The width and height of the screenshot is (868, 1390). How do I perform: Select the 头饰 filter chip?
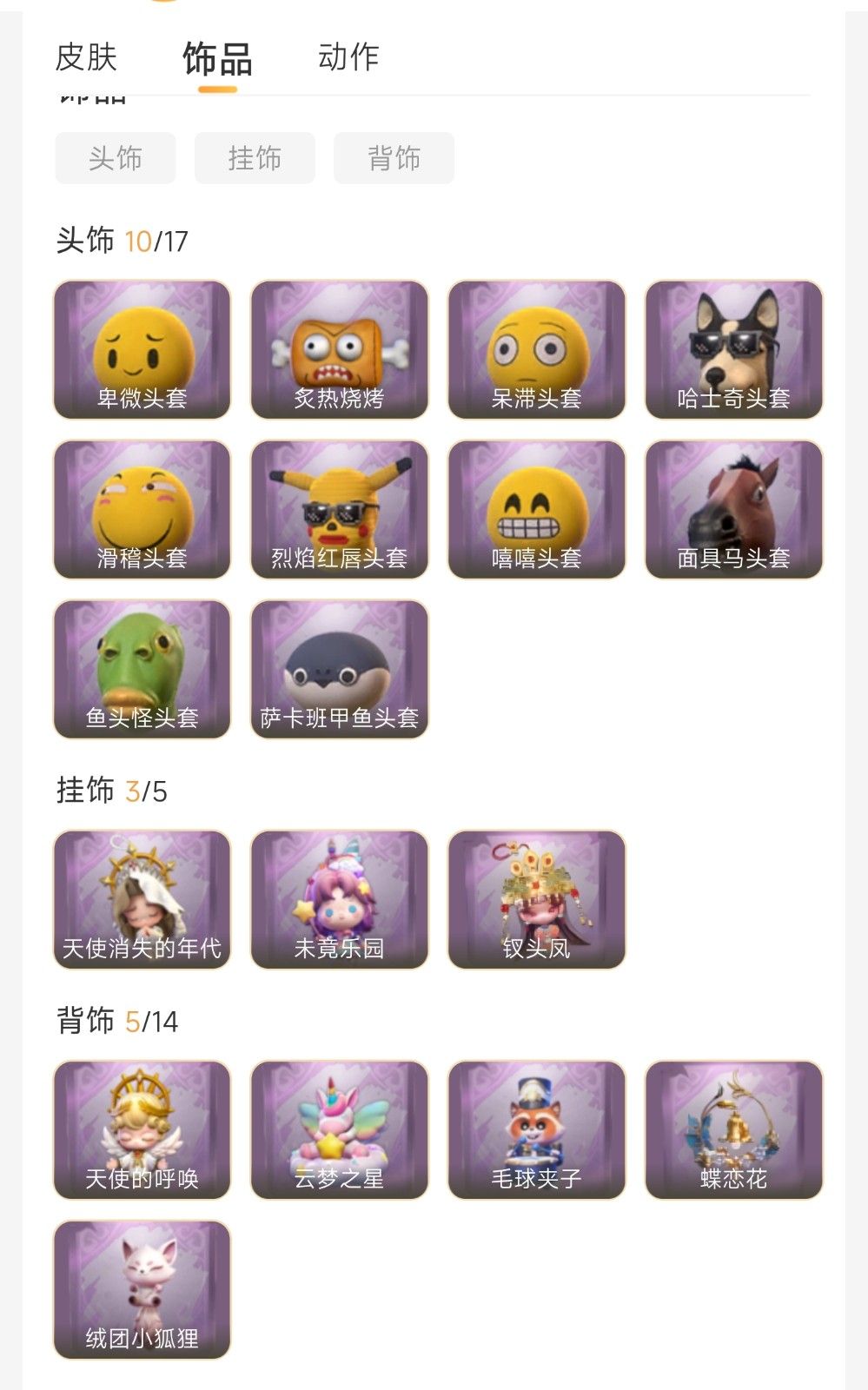(116, 158)
